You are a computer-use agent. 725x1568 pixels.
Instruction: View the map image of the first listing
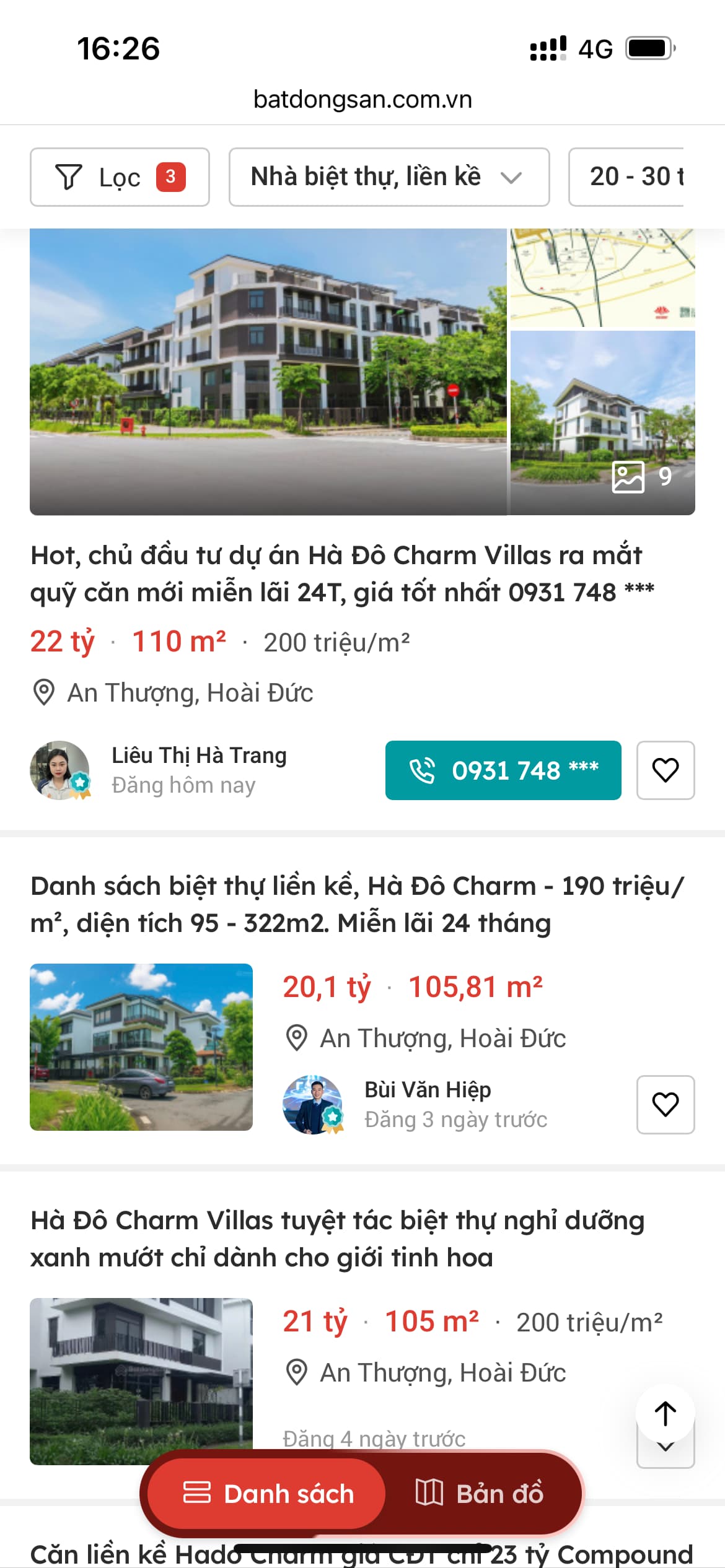(602, 277)
